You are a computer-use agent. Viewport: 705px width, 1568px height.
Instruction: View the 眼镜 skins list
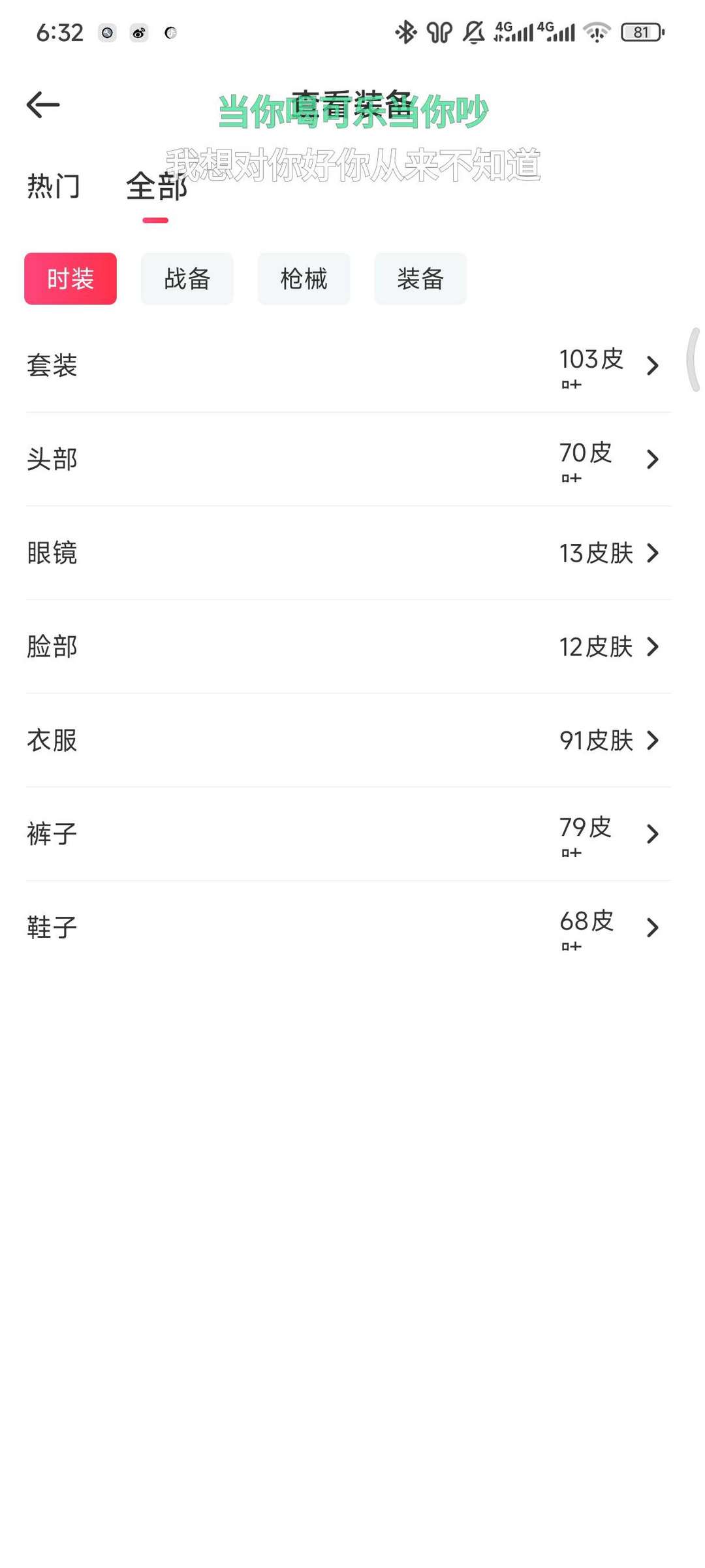(349, 553)
